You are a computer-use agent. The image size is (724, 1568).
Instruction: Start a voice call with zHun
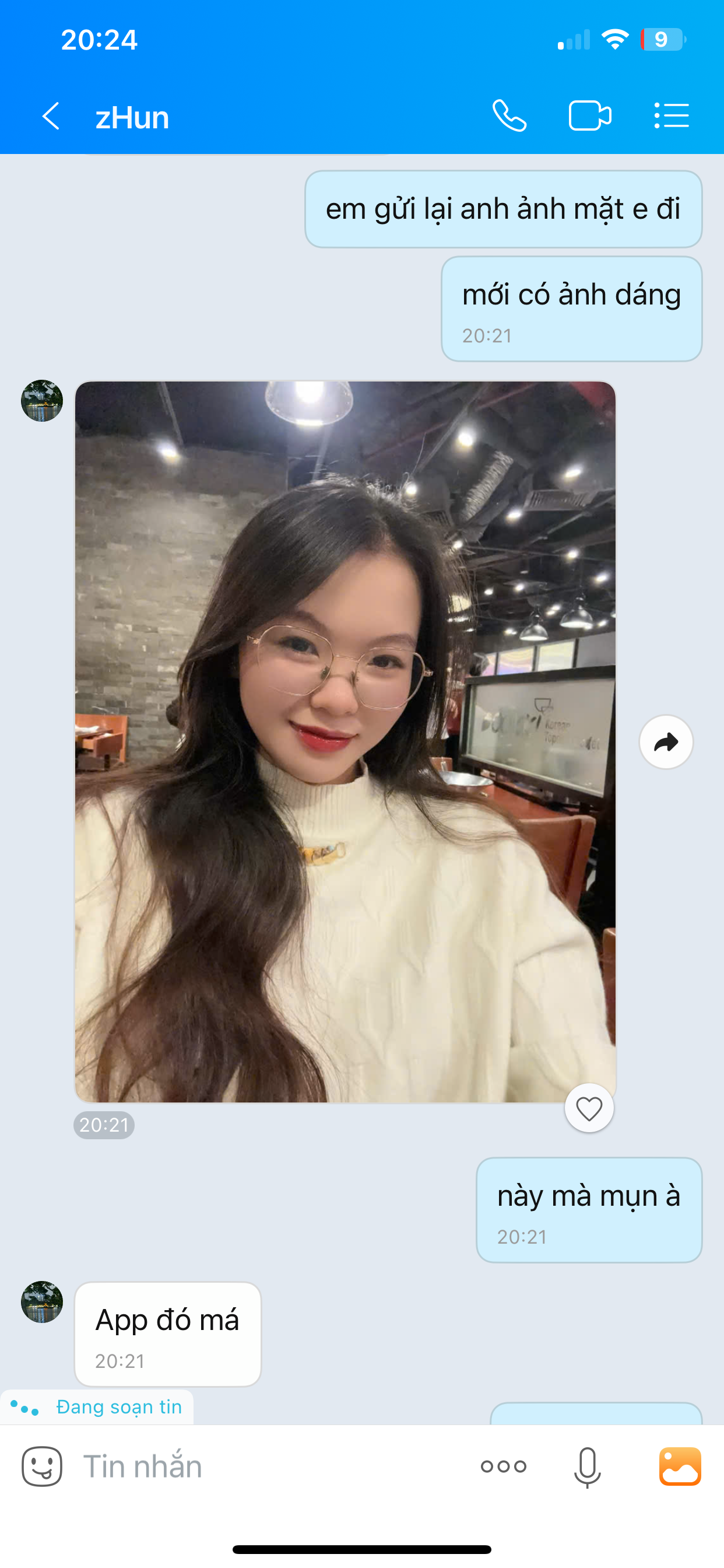[x=509, y=116]
